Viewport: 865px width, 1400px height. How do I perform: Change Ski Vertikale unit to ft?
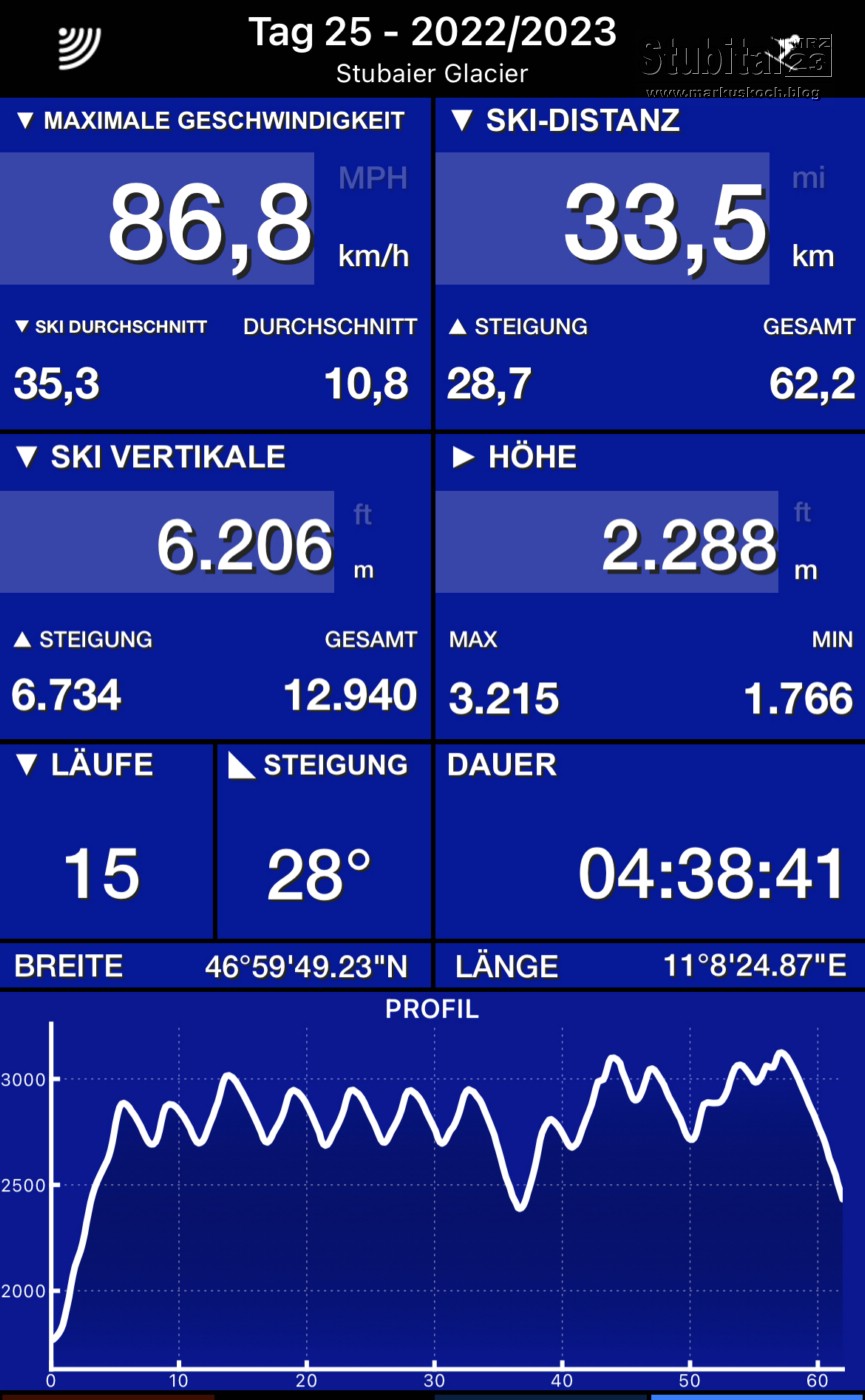click(x=362, y=515)
